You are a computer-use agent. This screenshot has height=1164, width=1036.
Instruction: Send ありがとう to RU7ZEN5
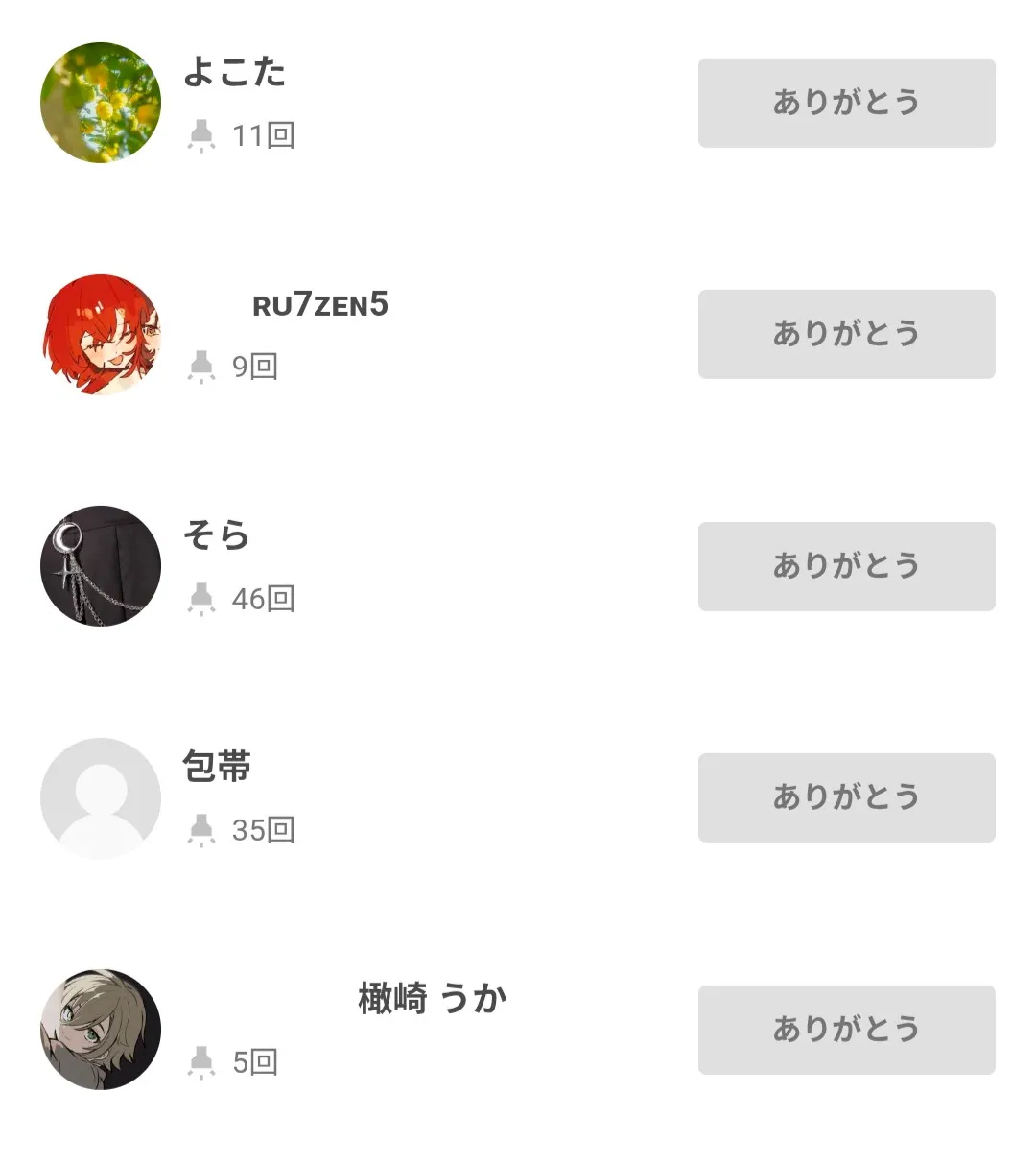[x=846, y=334]
